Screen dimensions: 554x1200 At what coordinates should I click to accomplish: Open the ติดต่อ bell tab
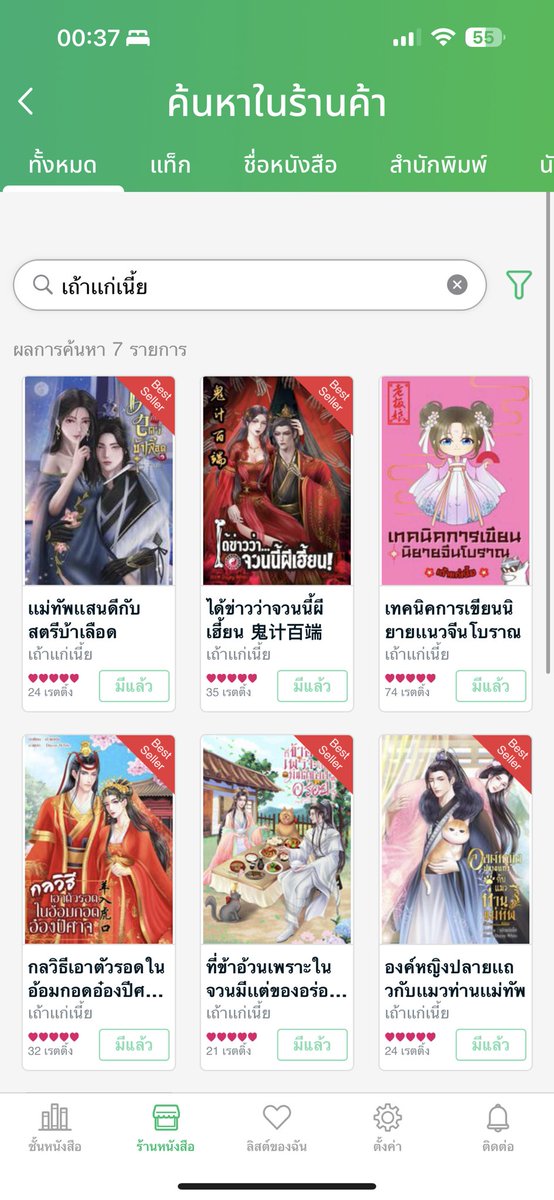pos(498,1129)
